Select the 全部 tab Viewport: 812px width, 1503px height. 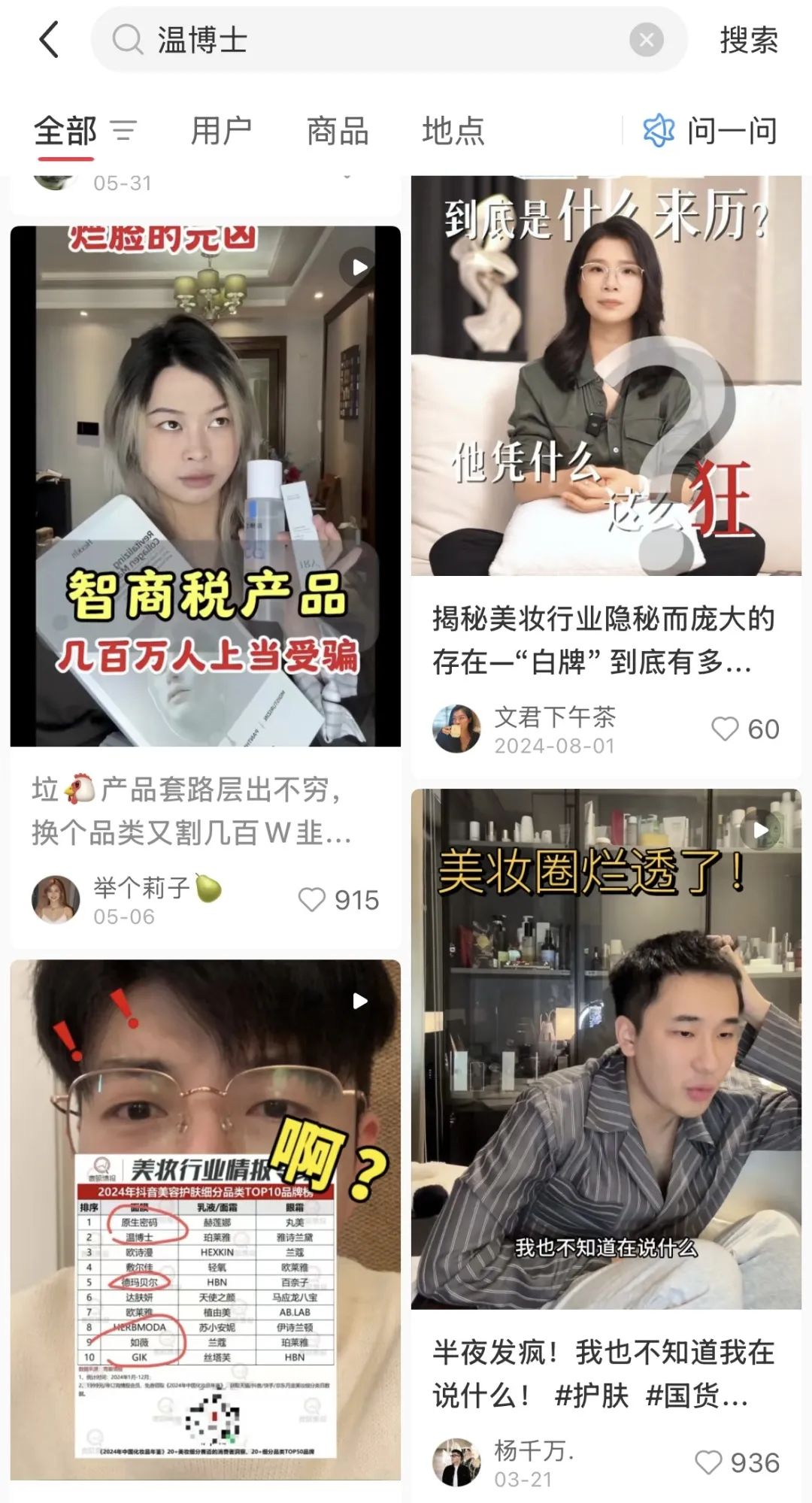[x=66, y=132]
